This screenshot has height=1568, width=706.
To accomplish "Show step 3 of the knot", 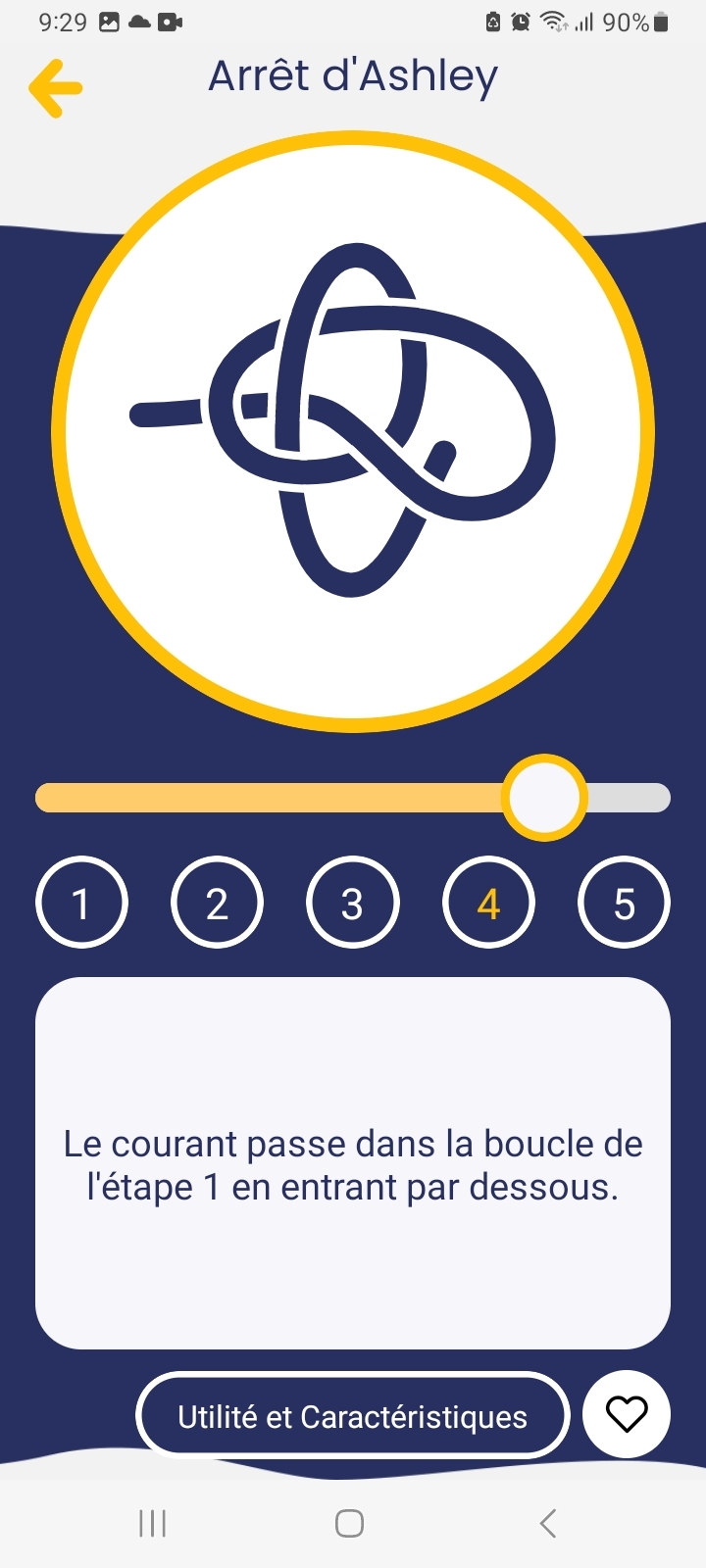I will pyautogui.click(x=353, y=903).
